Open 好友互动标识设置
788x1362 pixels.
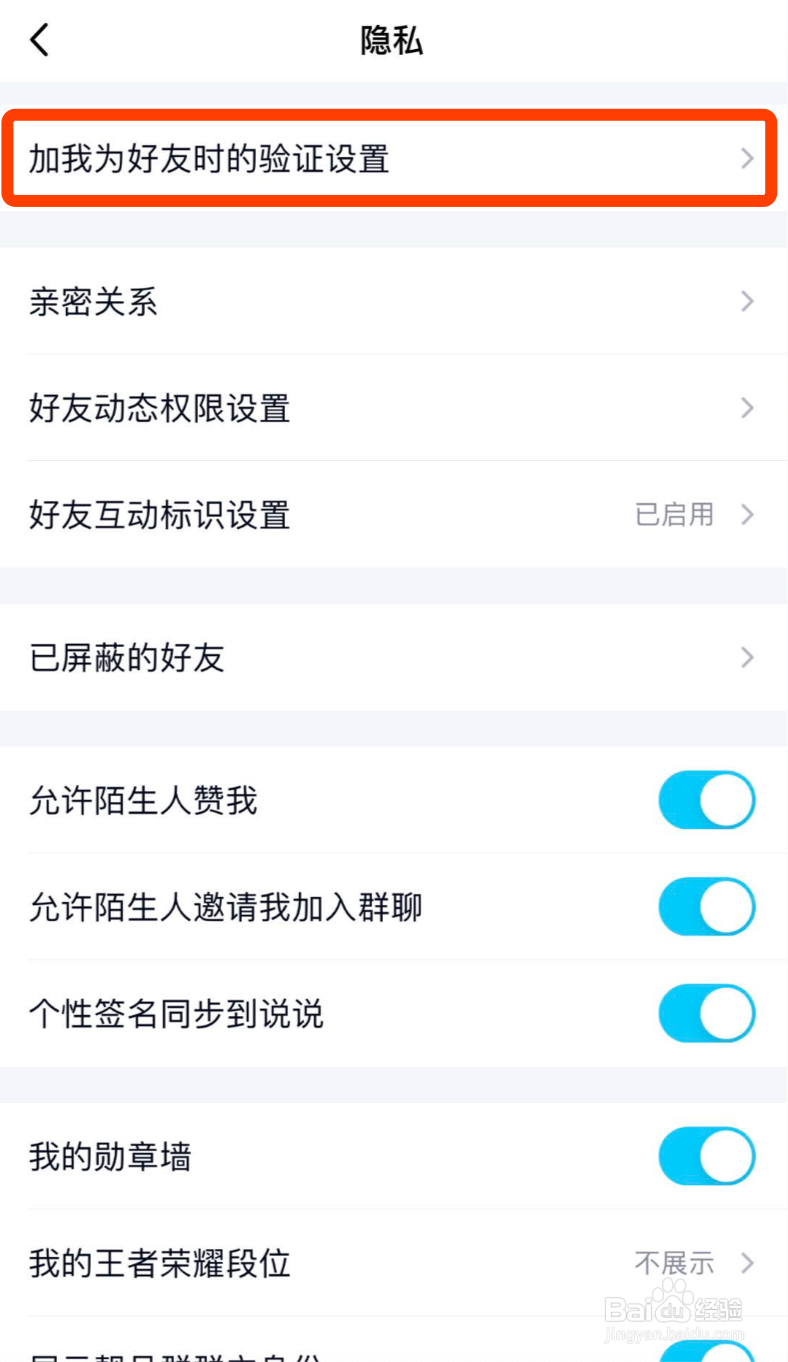tap(390, 515)
